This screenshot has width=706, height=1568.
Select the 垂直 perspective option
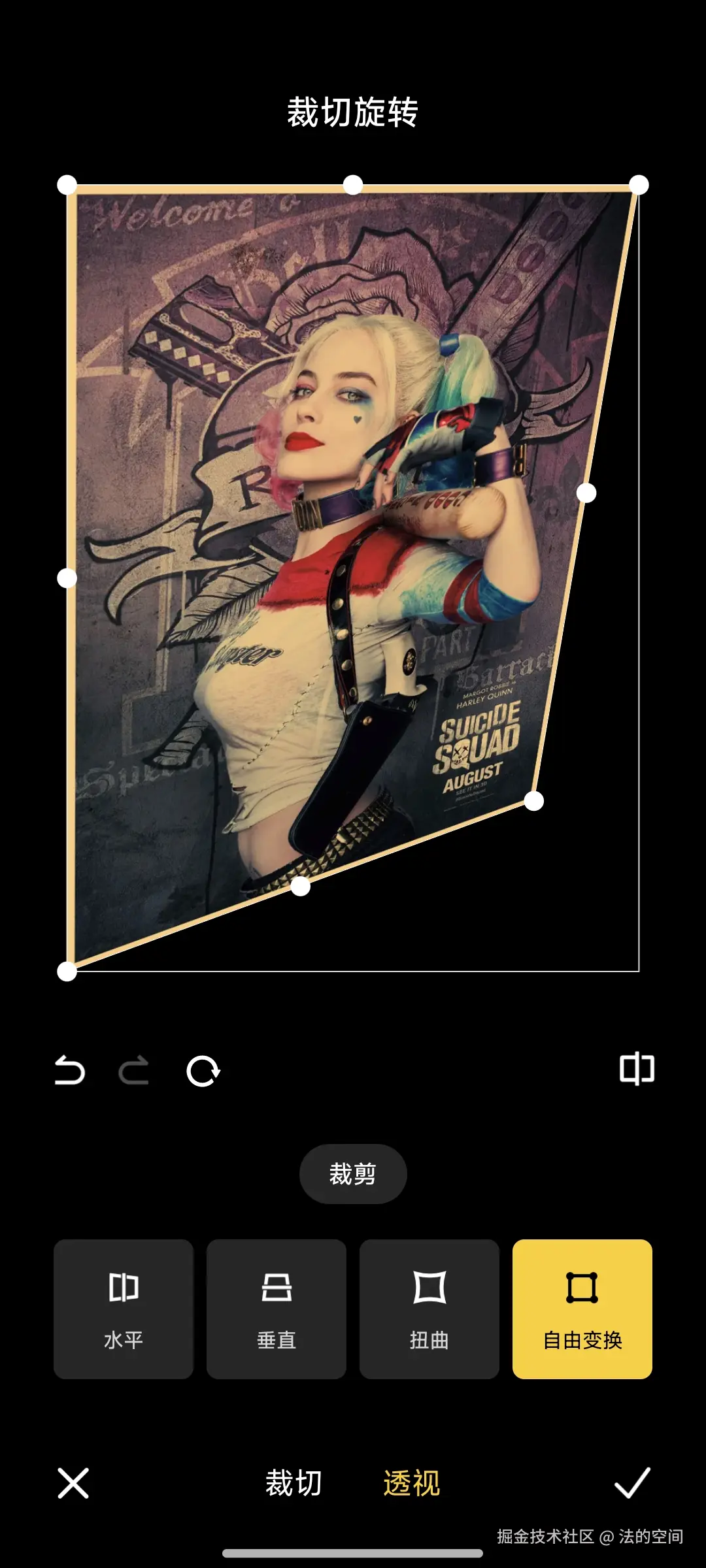pyautogui.click(x=277, y=1309)
